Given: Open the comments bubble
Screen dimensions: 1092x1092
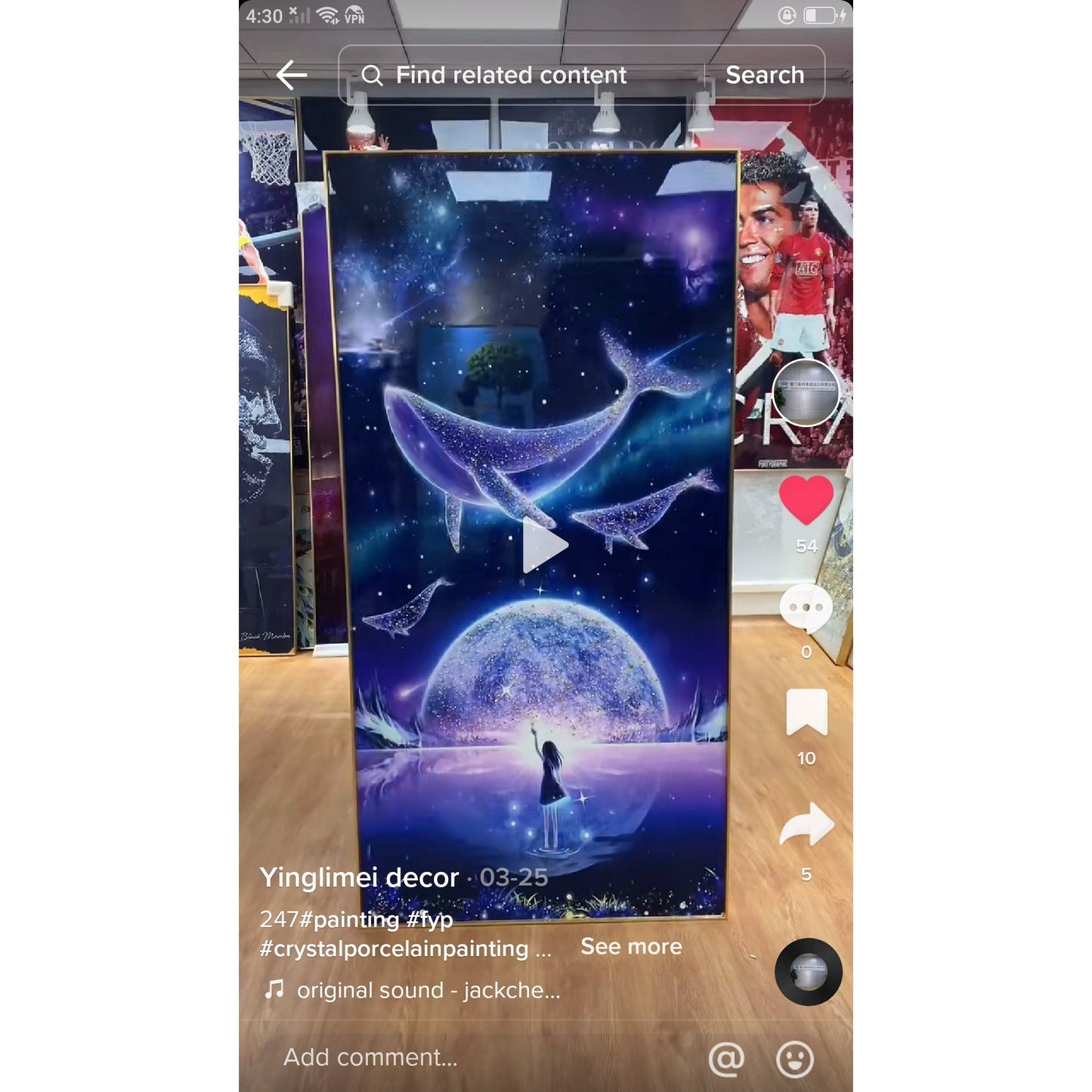Looking at the screenshot, I should (806, 608).
